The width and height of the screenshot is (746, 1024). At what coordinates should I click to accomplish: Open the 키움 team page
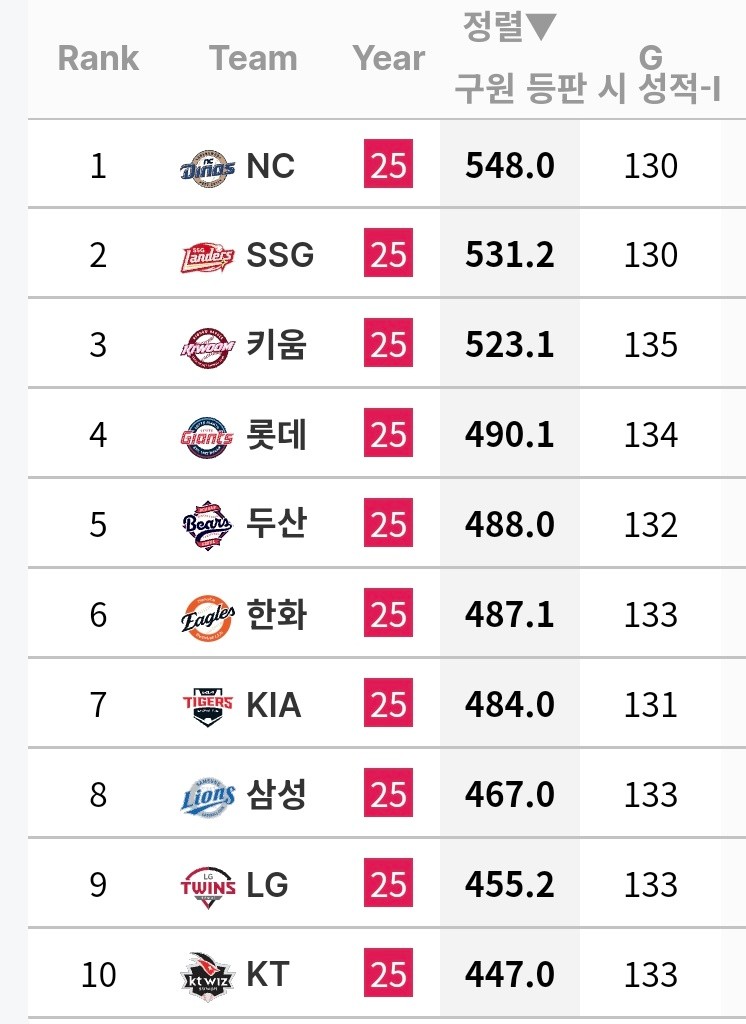click(276, 346)
